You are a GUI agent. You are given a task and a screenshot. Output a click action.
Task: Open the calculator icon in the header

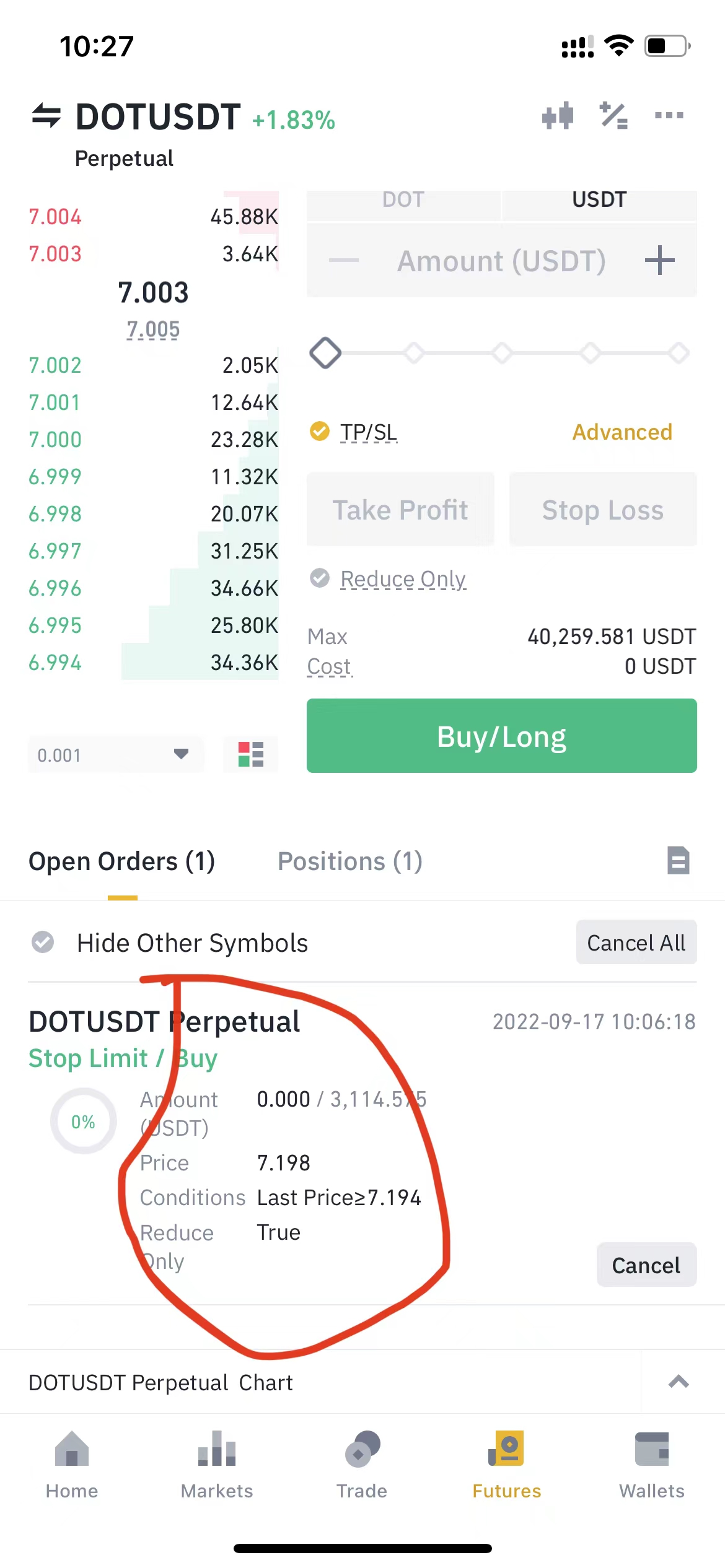click(x=613, y=116)
